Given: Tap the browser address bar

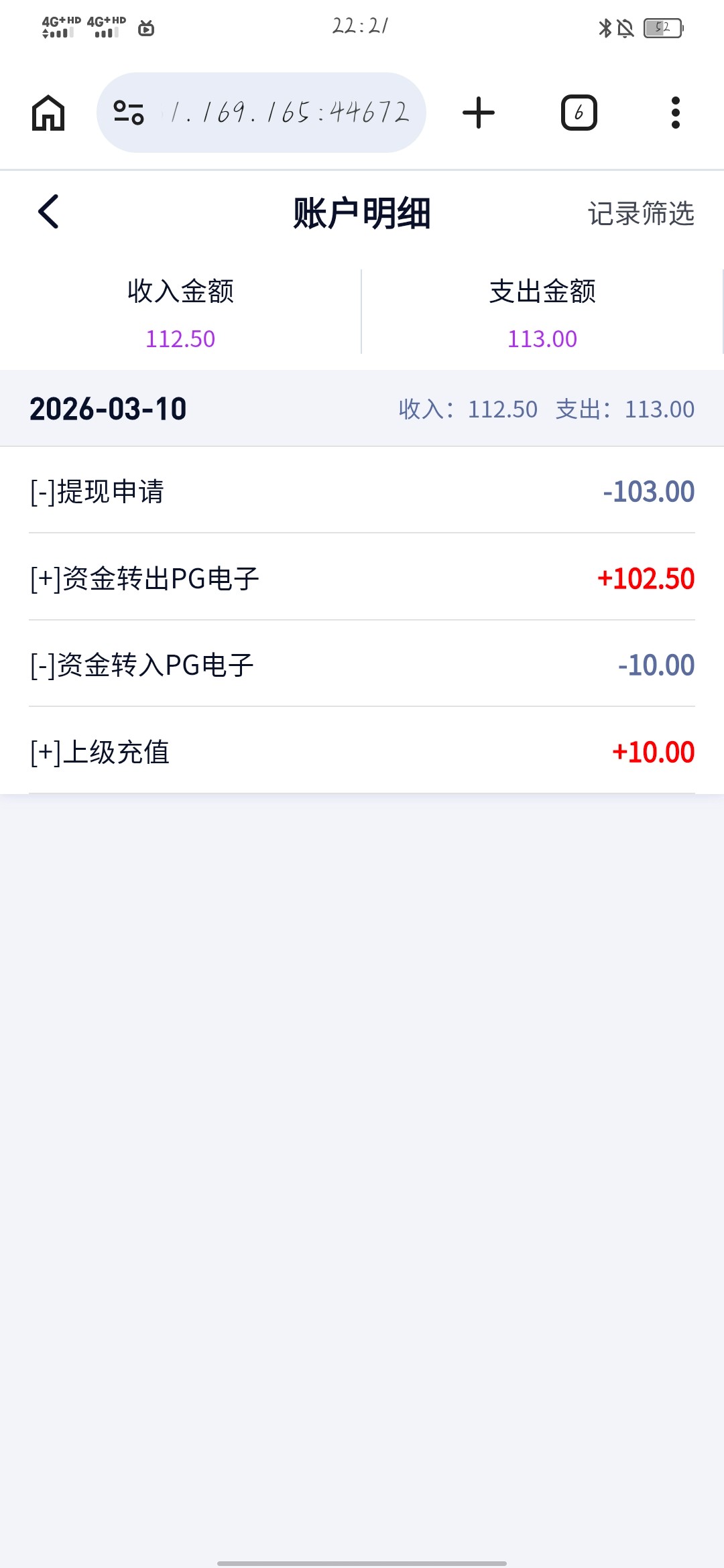Looking at the screenshot, I should click(x=288, y=113).
